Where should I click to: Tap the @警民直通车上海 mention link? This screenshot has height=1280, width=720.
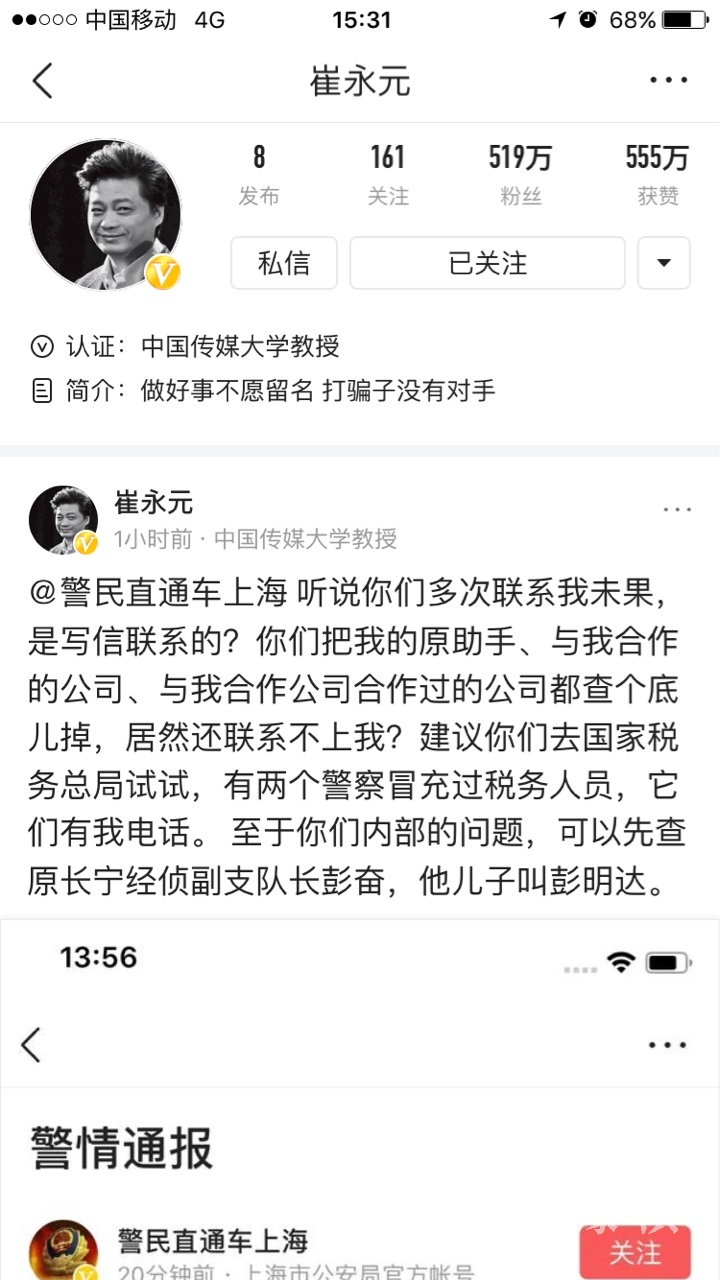[x=160, y=594]
